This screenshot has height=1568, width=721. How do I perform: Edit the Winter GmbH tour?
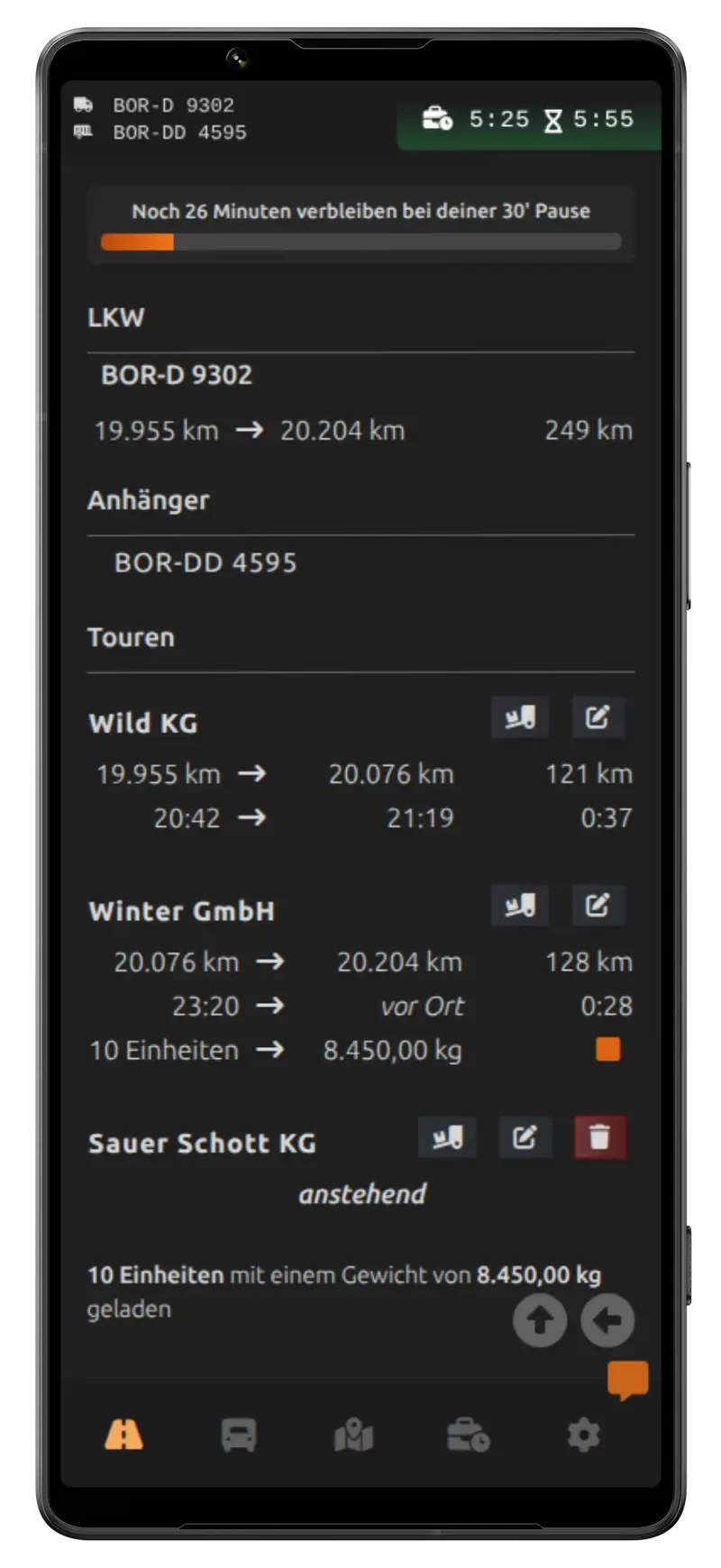pos(598,906)
